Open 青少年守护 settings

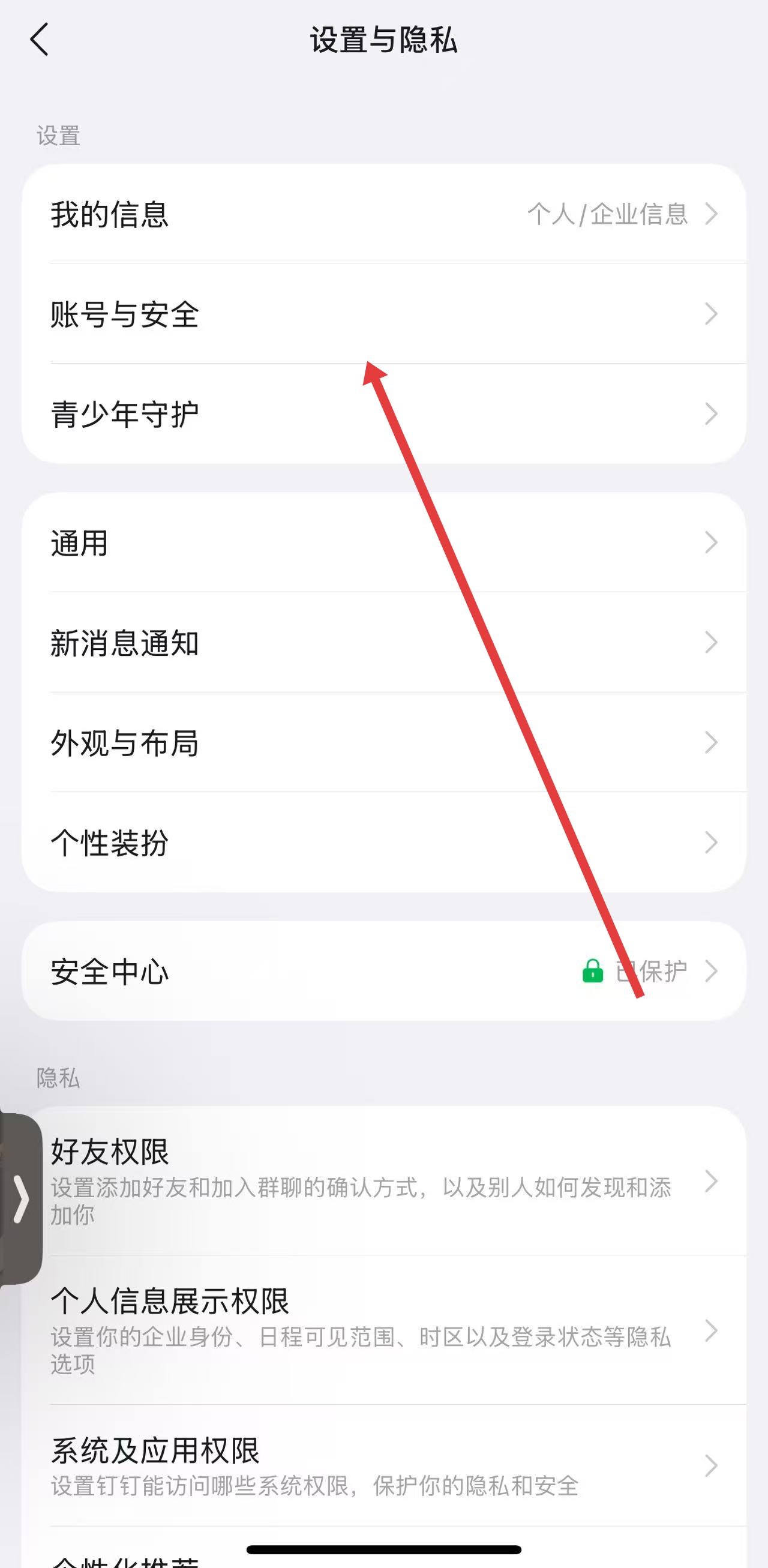click(x=383, y=414)
